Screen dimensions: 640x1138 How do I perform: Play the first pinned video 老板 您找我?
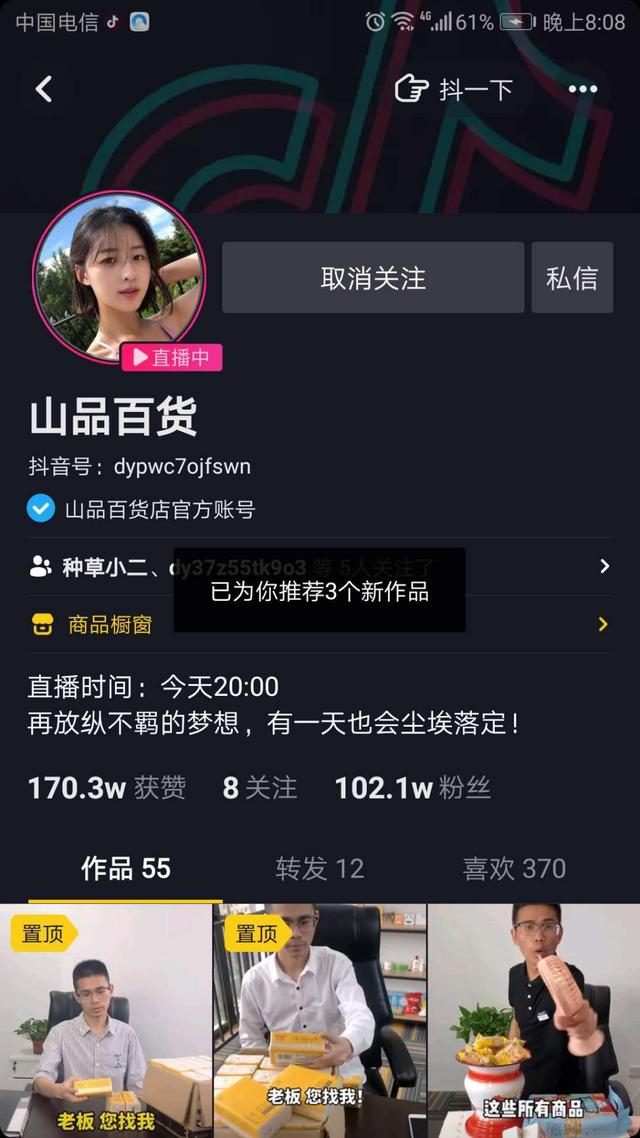[106, 1020]
